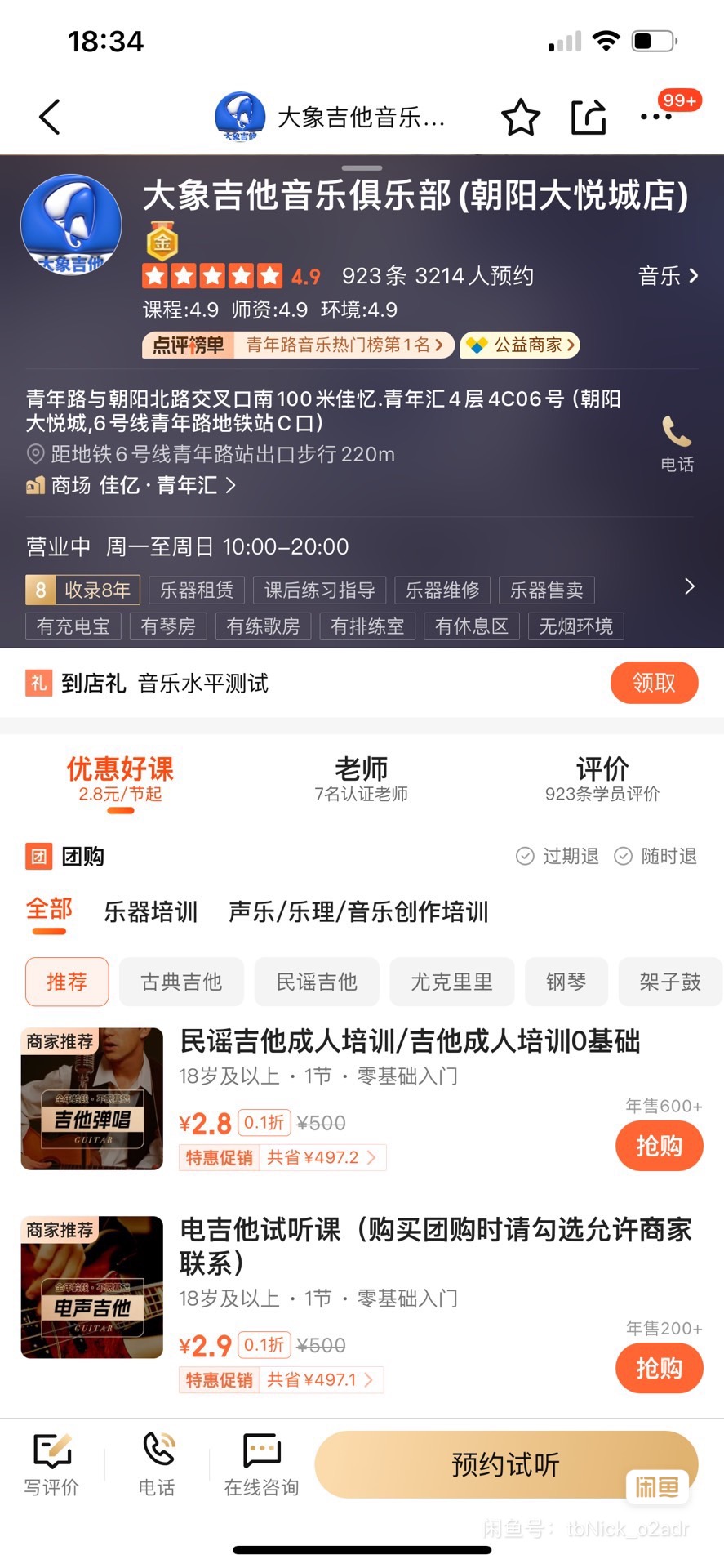The width and height of the screenshot is (724, 1568).
Task: Open the 吉他弹唱 course thumbnail
Action: 91,1097
